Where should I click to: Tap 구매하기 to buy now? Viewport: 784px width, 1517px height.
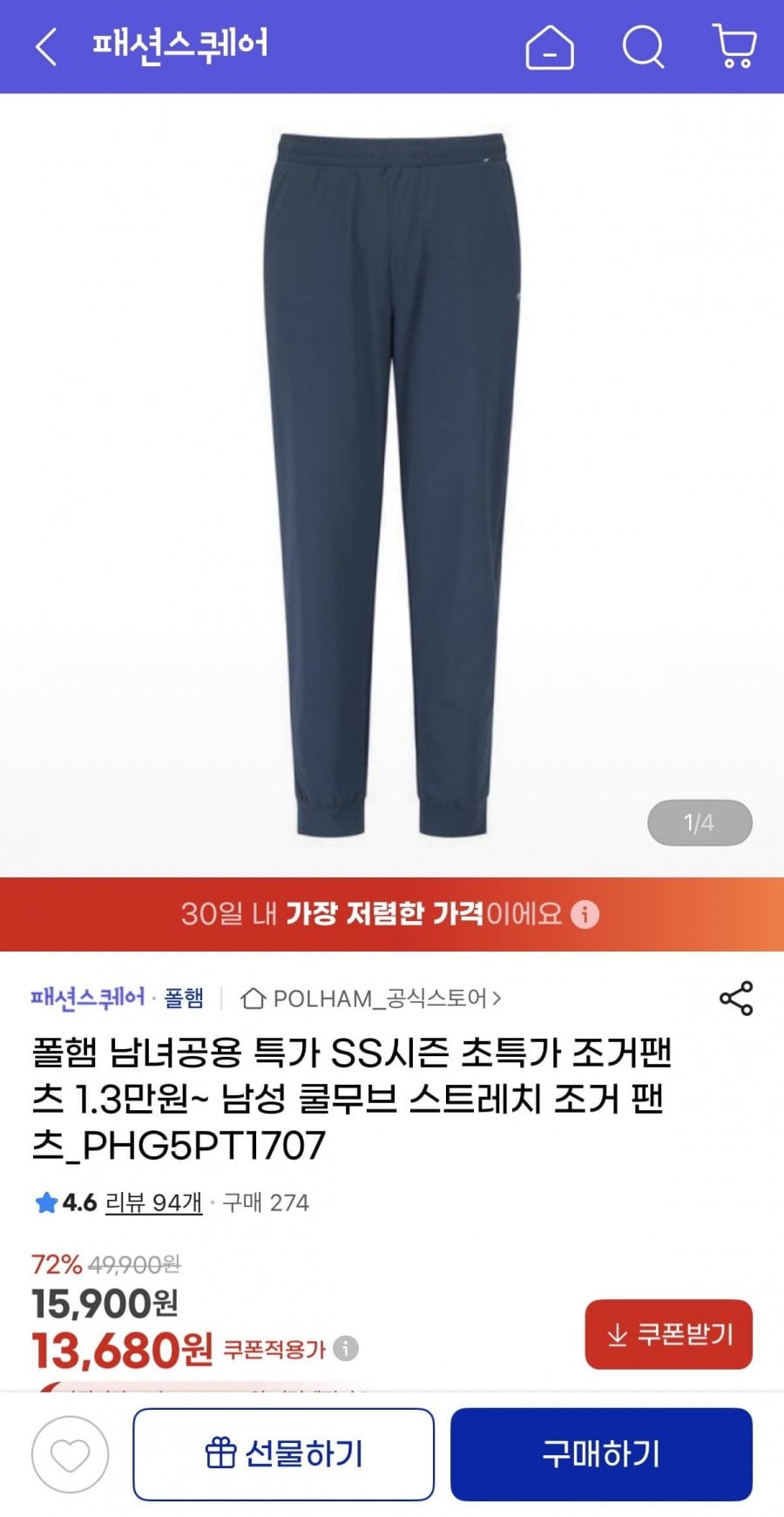(601, 1454)
